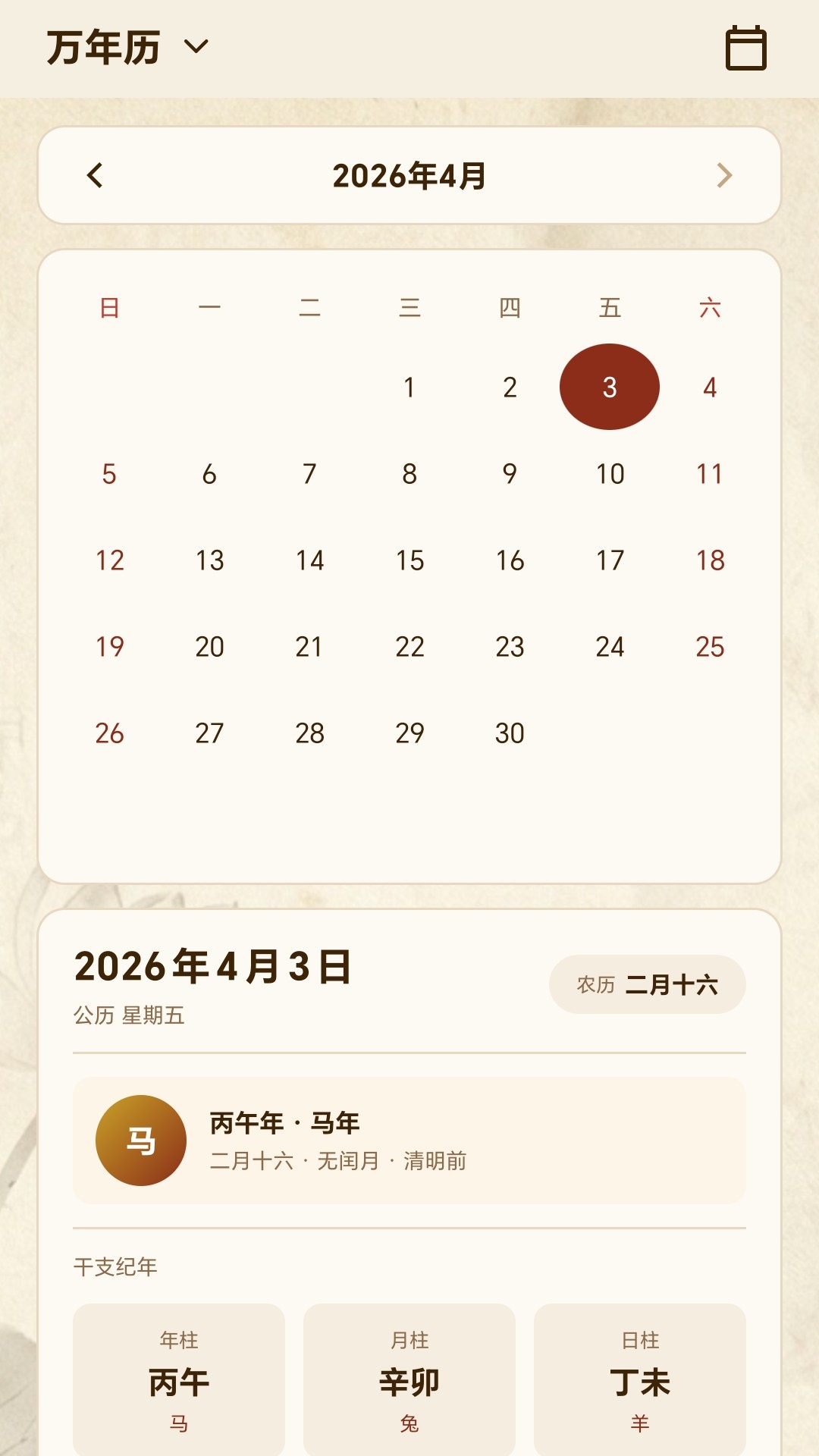Tap the 农历 二月十六 lunar date badge

click(x=647, y=984)
